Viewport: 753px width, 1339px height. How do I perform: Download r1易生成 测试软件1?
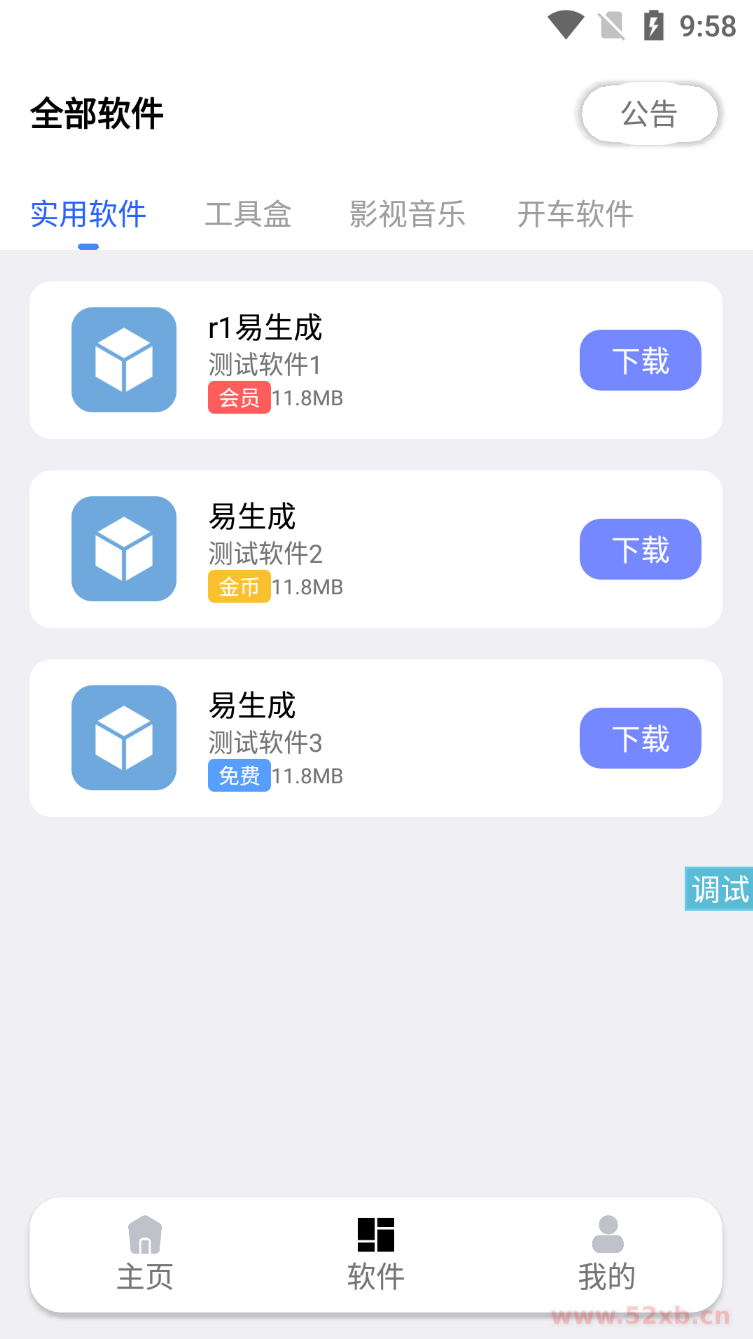coord(640,360)
